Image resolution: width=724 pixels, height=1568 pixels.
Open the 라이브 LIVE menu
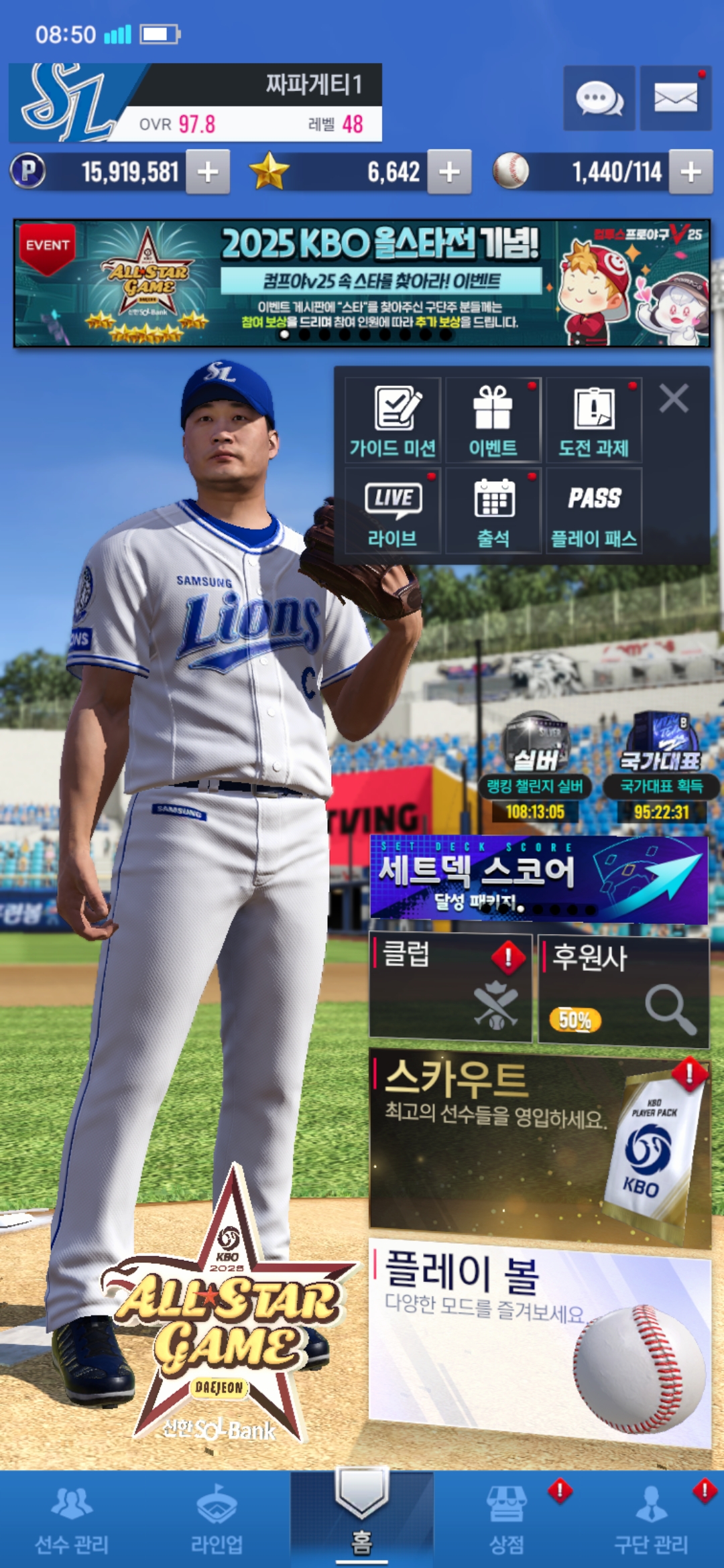tap(393, 511)
